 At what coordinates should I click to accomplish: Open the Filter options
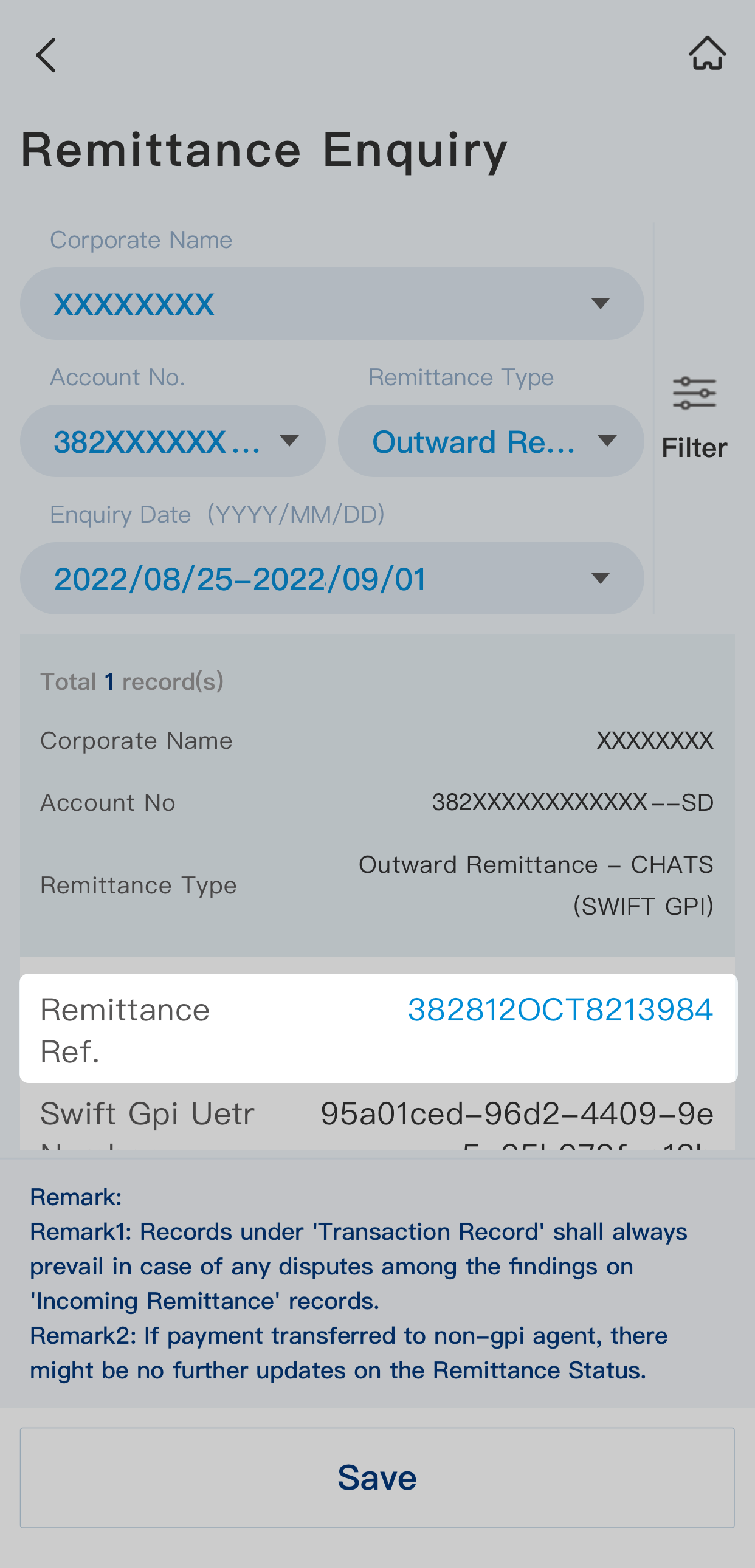point(694,418)
